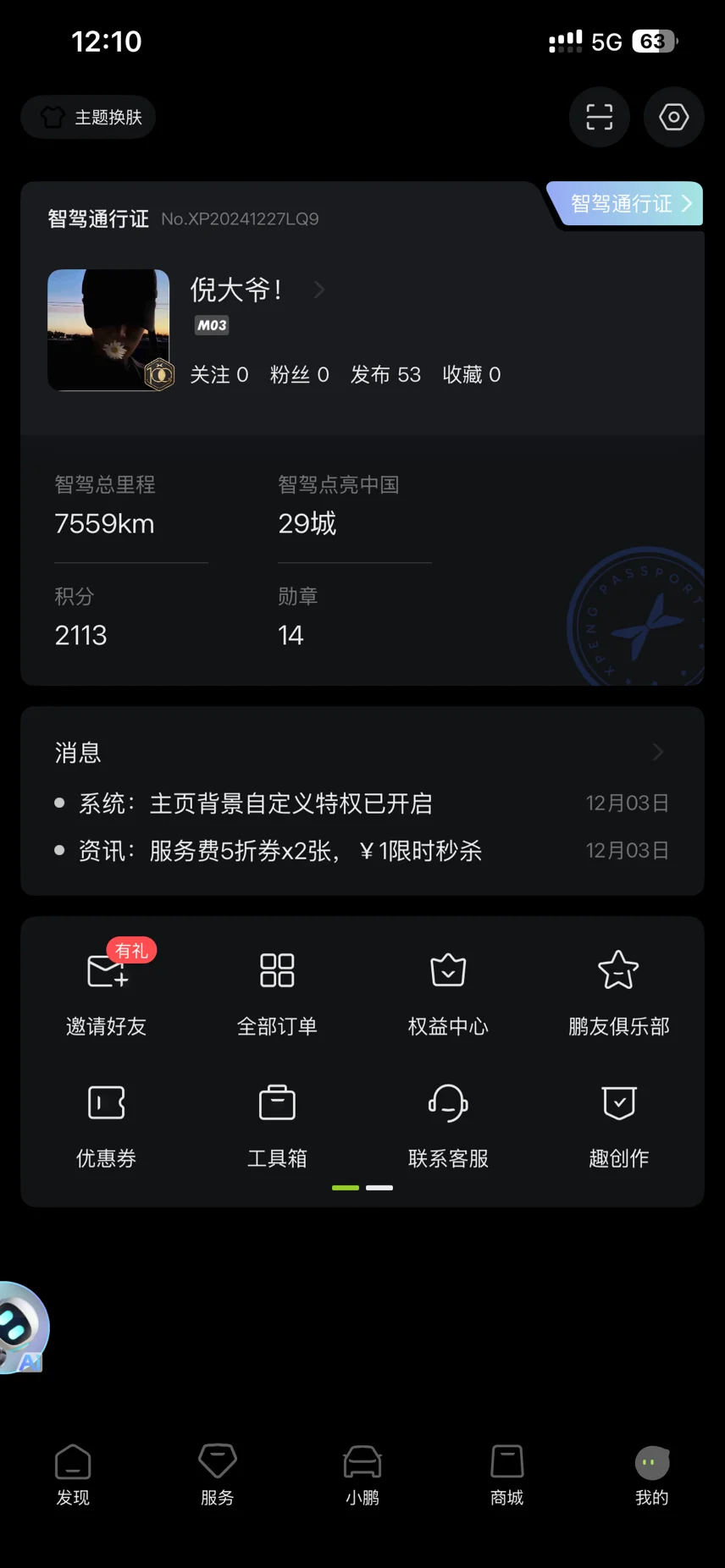This screenshot has width=725, height=1568.
Task: Open the settings hexagon icon
Action: click(x=673, y=117)
